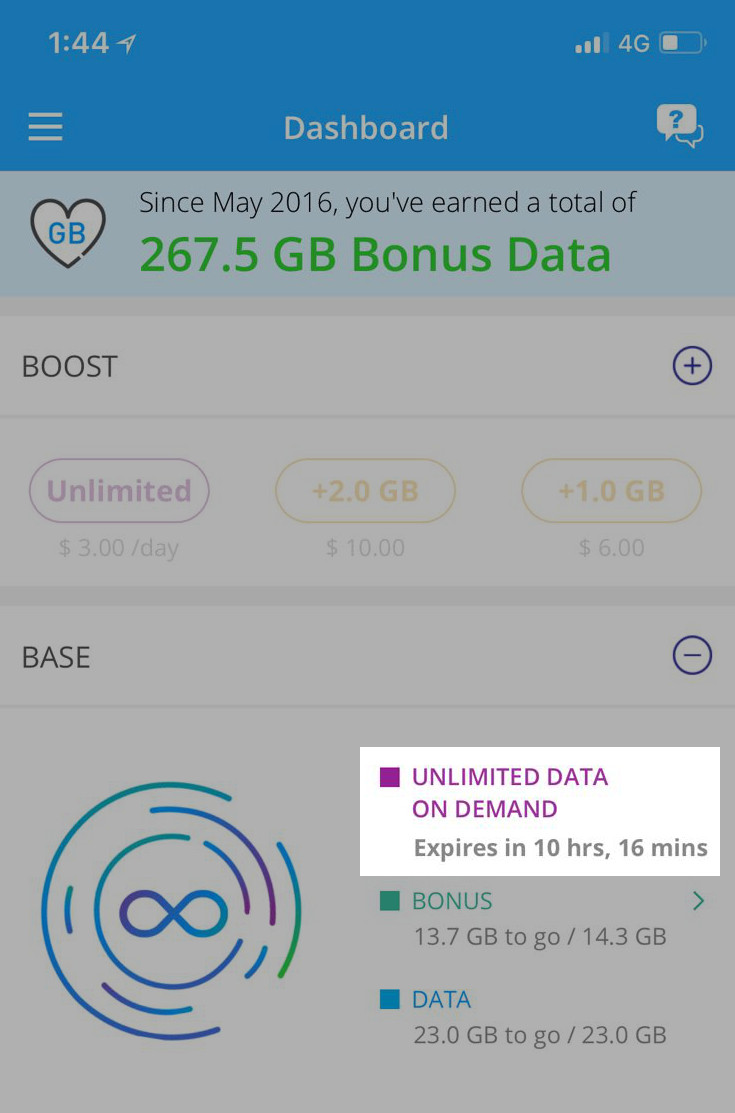Open BONUS data details chevron
The width and height of the screenshot is (735, 1113).
[698, 901]
